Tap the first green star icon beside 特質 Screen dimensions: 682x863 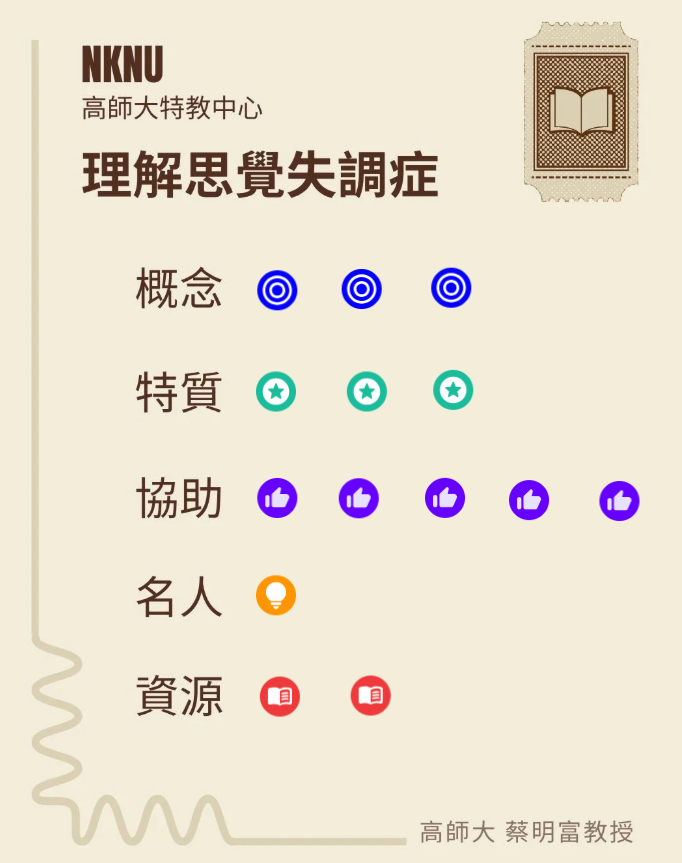pos(276,391)
